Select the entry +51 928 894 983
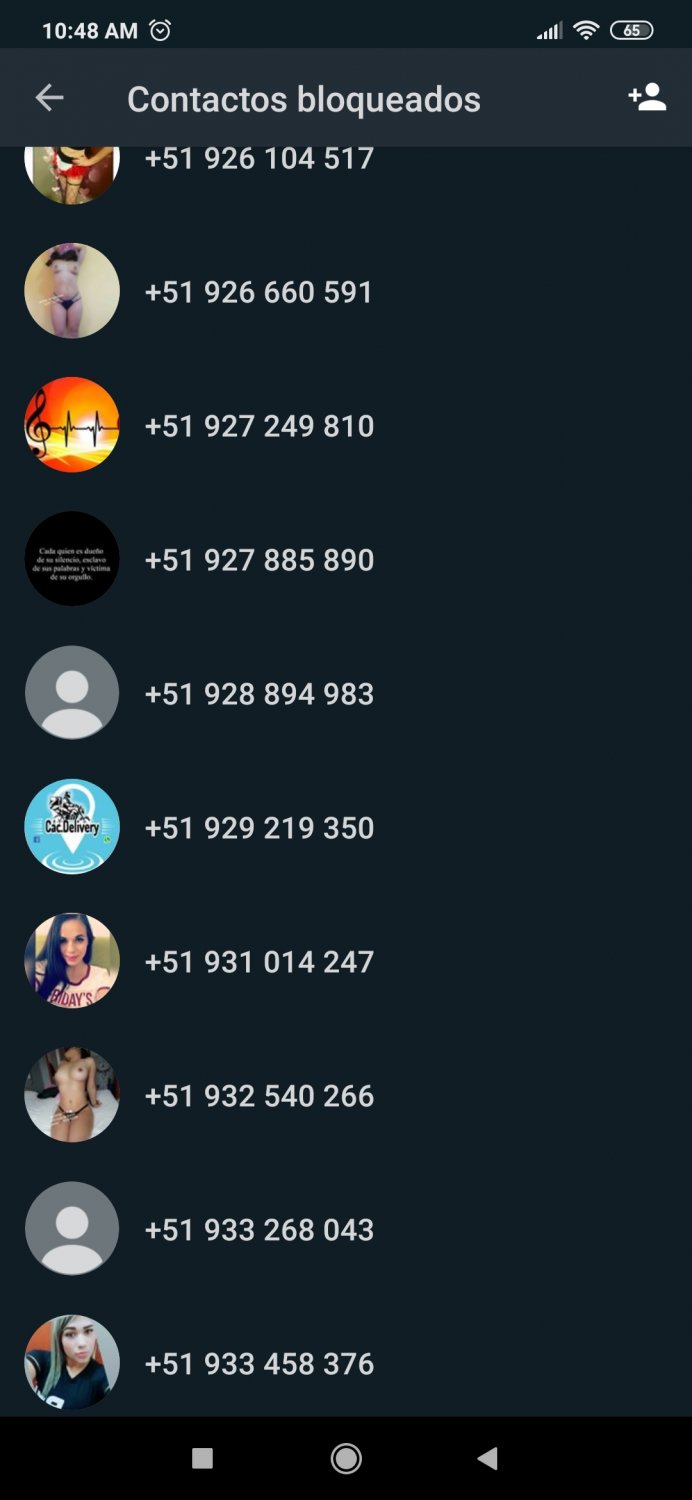 point(346,694)
